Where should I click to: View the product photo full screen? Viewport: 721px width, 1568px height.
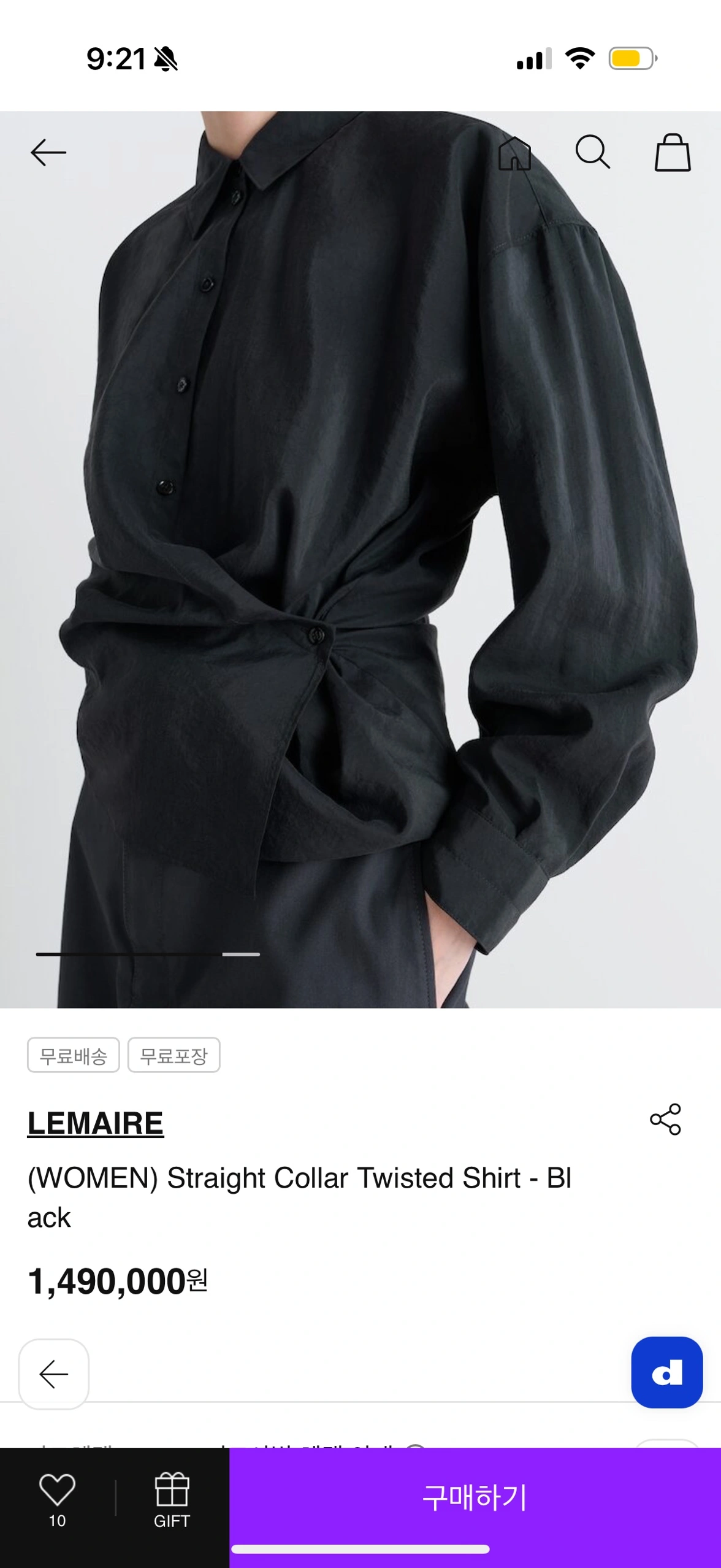360,559
